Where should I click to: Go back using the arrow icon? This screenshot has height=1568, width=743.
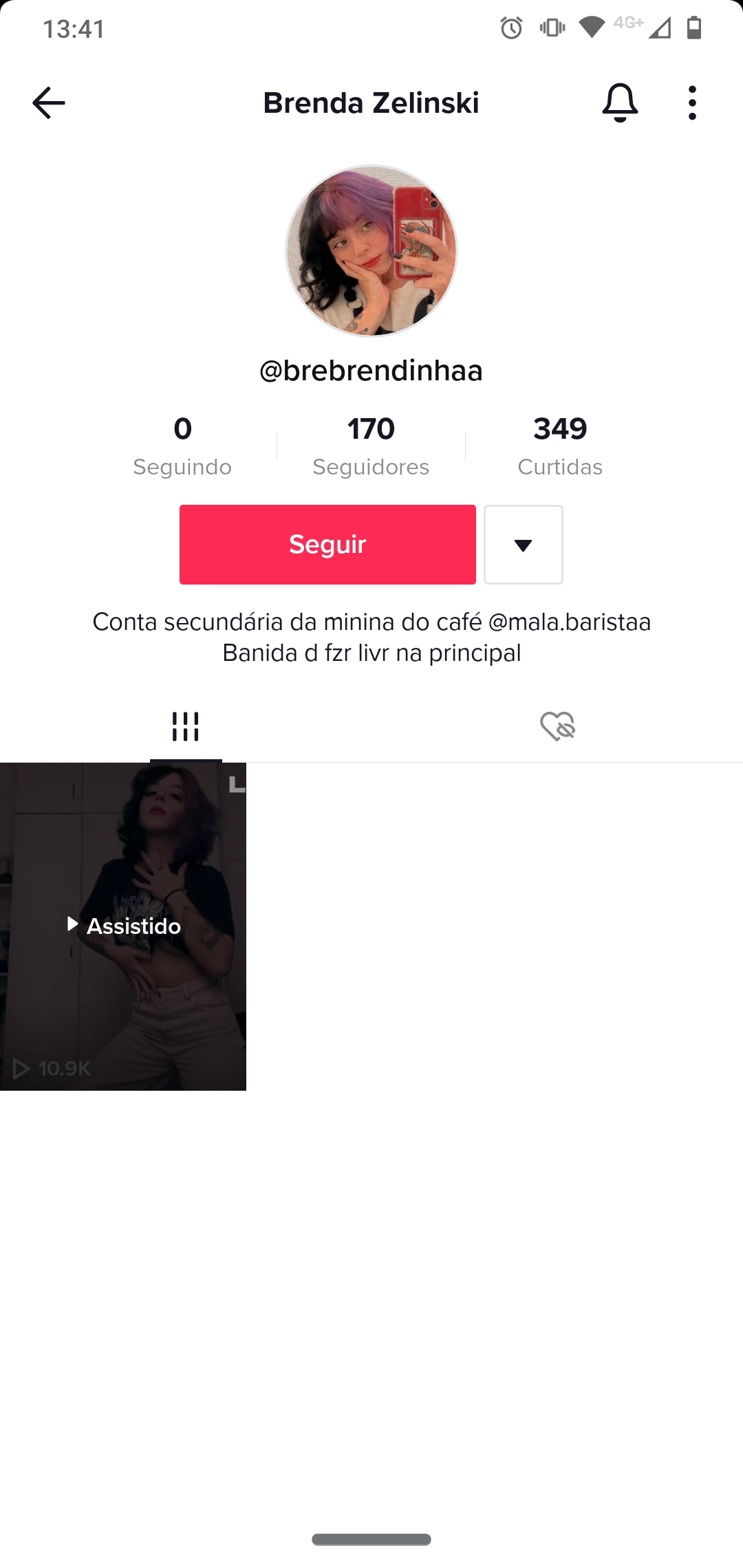coord(49,103)
